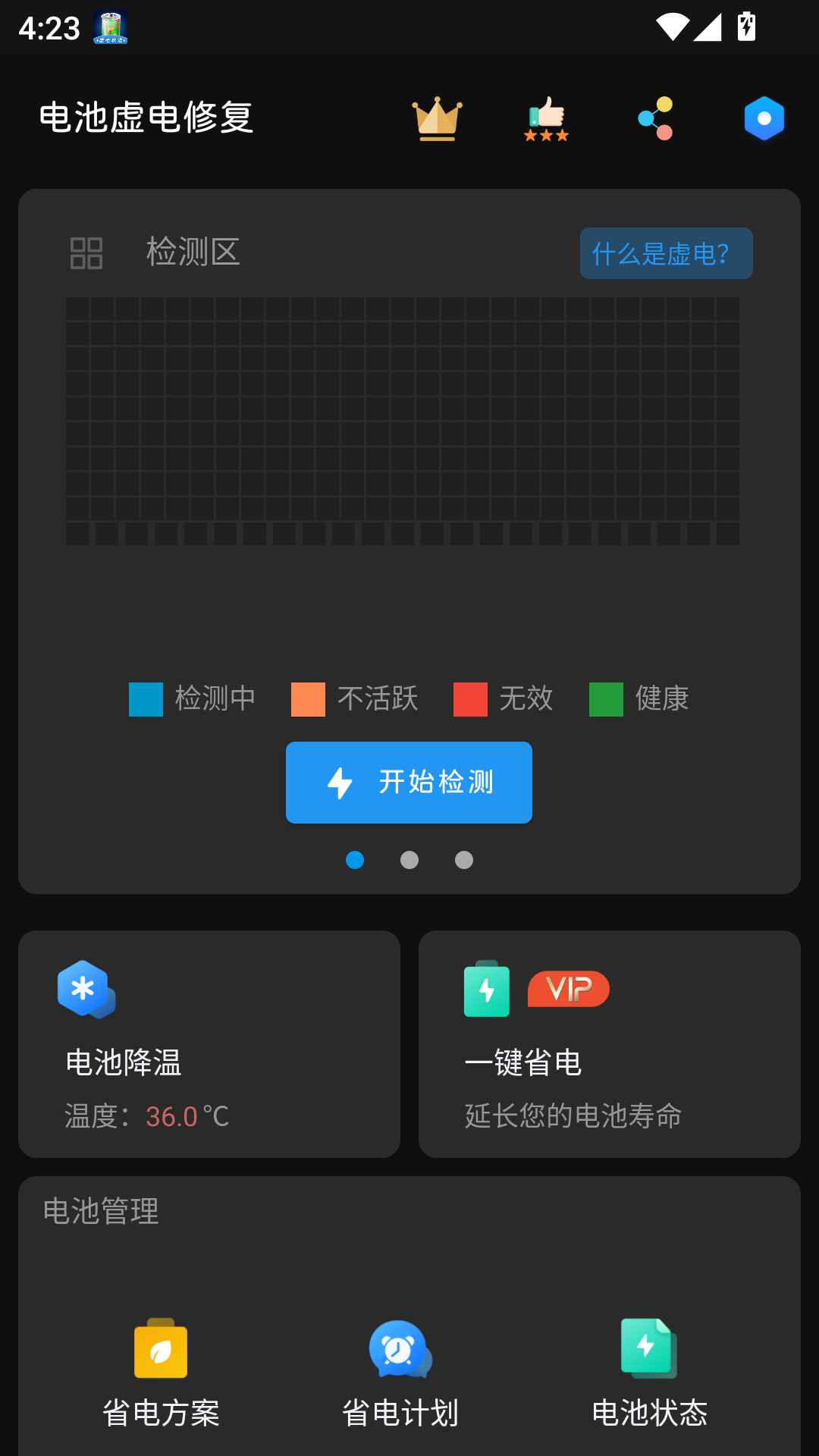Tap the grid icon beside 检测区
Image resolution: width=819 pixels, height=1456 pixels.
pos(87,253)
